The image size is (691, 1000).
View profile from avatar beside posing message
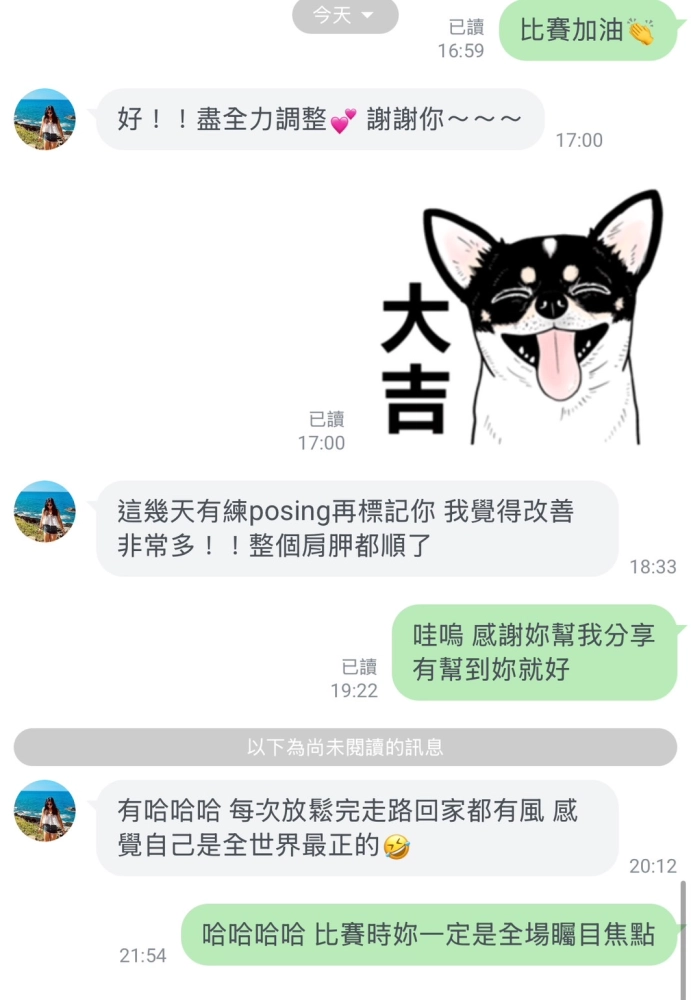pyautogui.click(x=45, y=511)
